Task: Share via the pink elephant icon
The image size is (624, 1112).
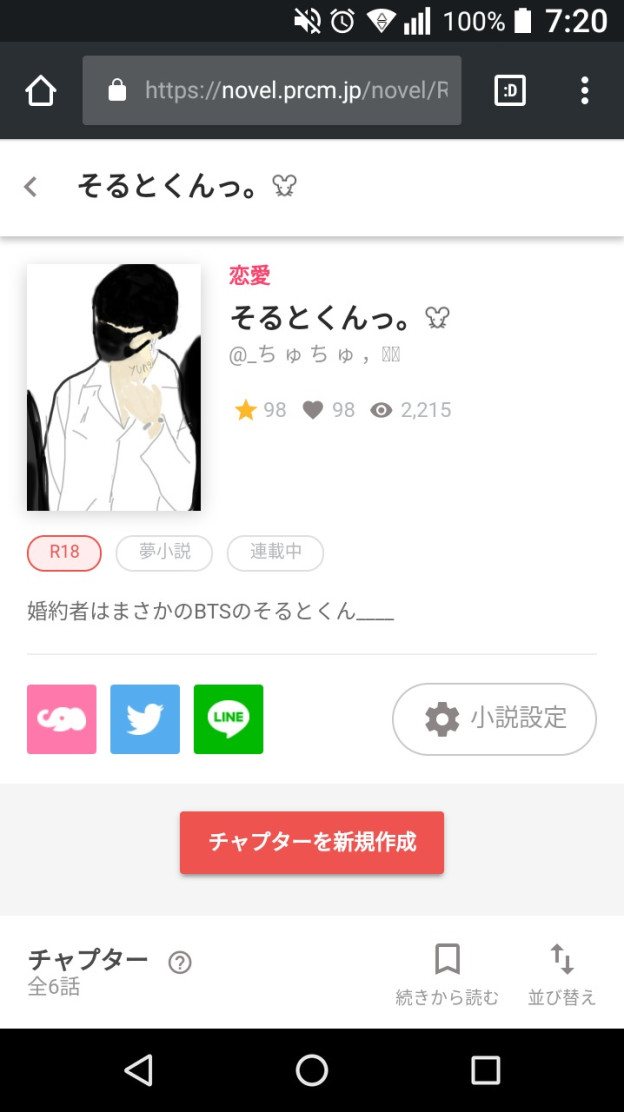Action: (x=62, y=719)
